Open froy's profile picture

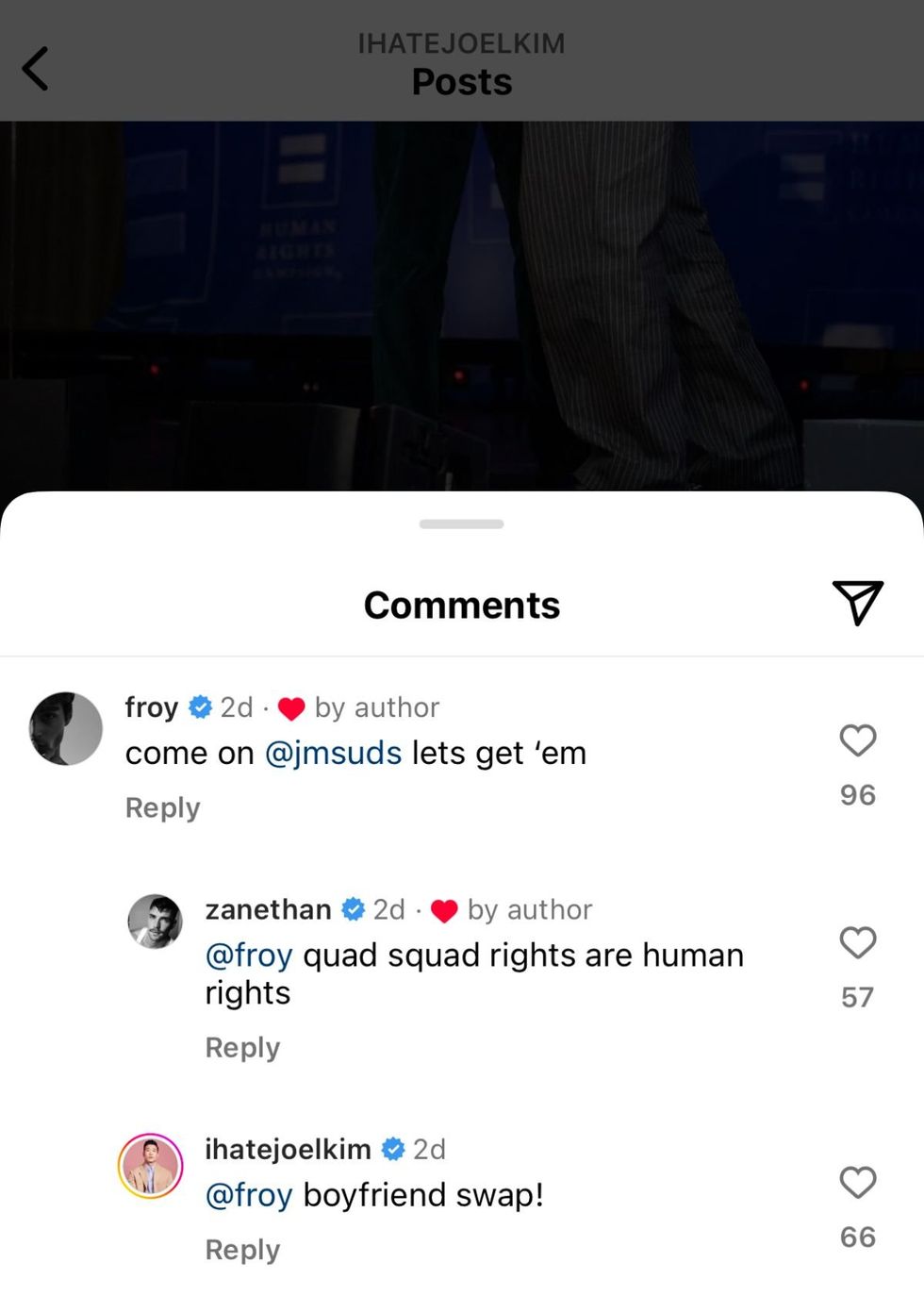(x=66, y=728)
